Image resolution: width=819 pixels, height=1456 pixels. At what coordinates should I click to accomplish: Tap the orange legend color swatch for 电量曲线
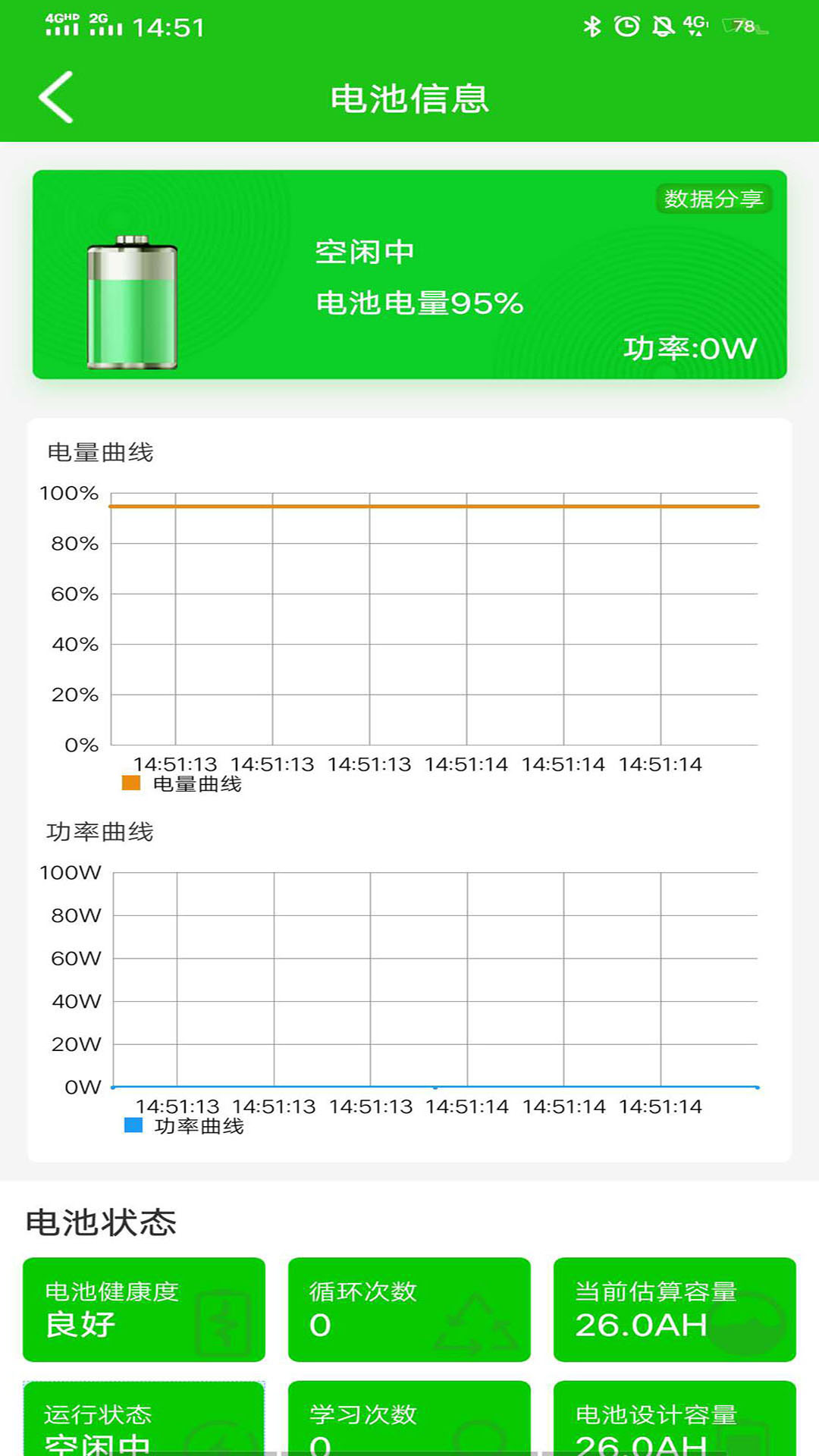click(x=130, y=784)
